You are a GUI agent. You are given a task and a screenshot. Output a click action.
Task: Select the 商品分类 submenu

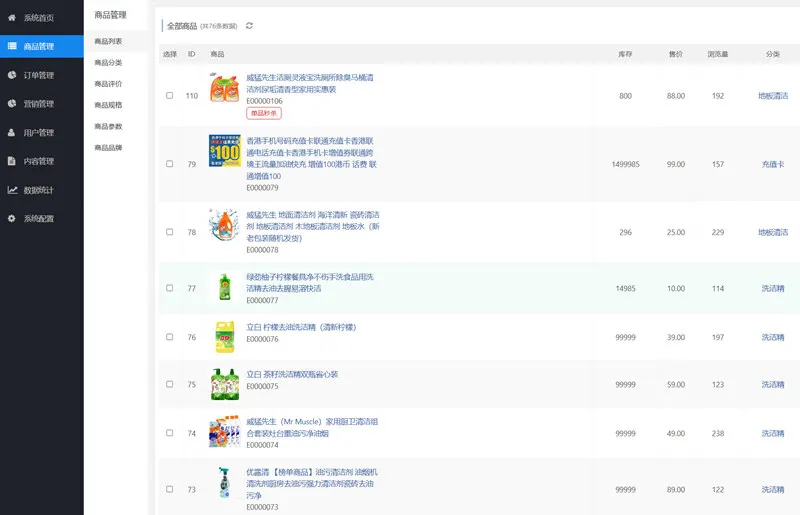click(108, 62)
